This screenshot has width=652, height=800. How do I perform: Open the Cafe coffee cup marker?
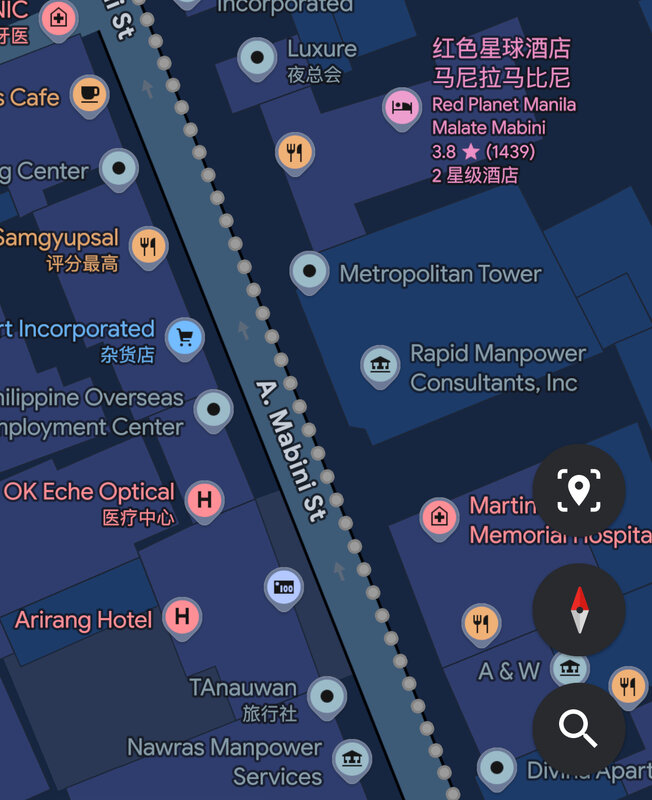coord(90,95)
